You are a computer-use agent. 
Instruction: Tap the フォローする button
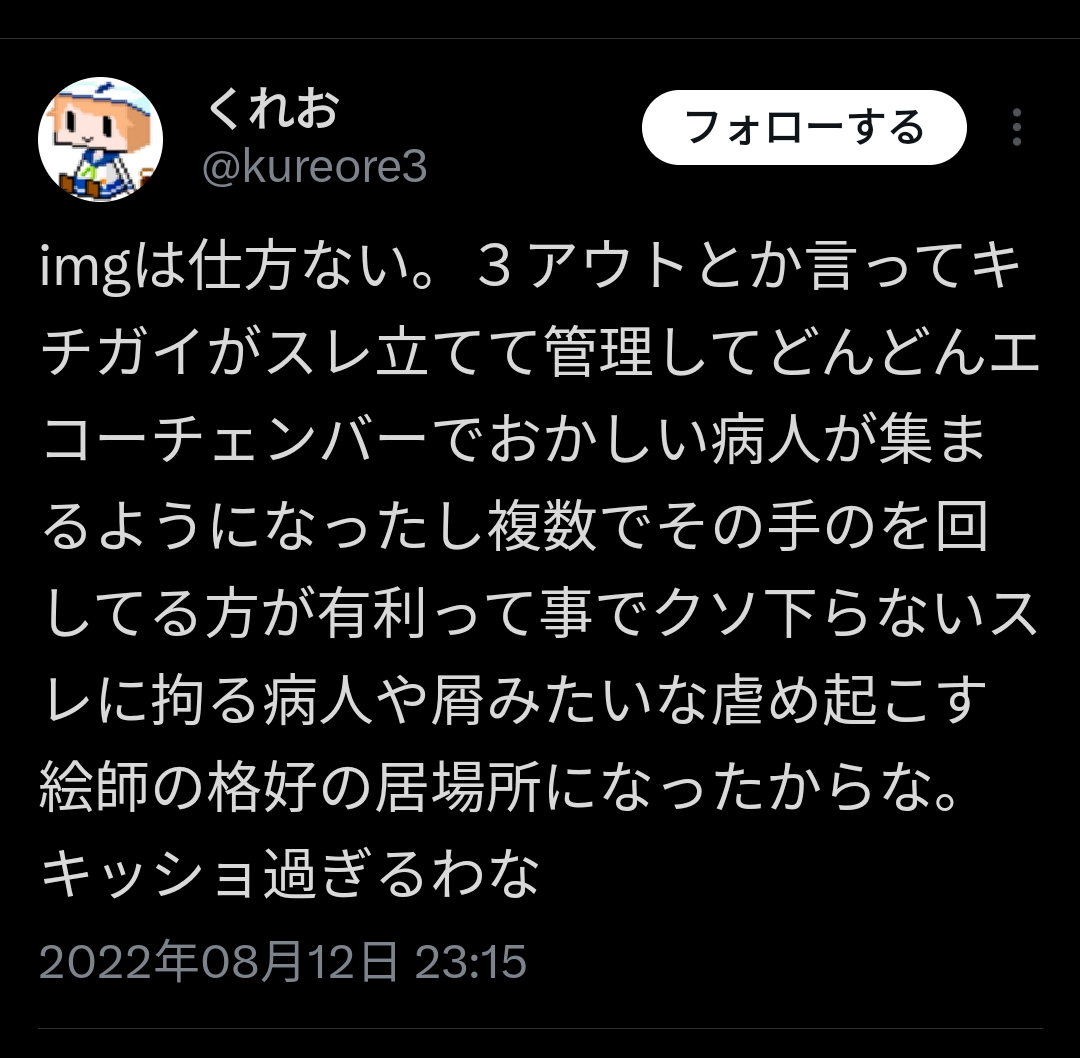tap(803, 127)
